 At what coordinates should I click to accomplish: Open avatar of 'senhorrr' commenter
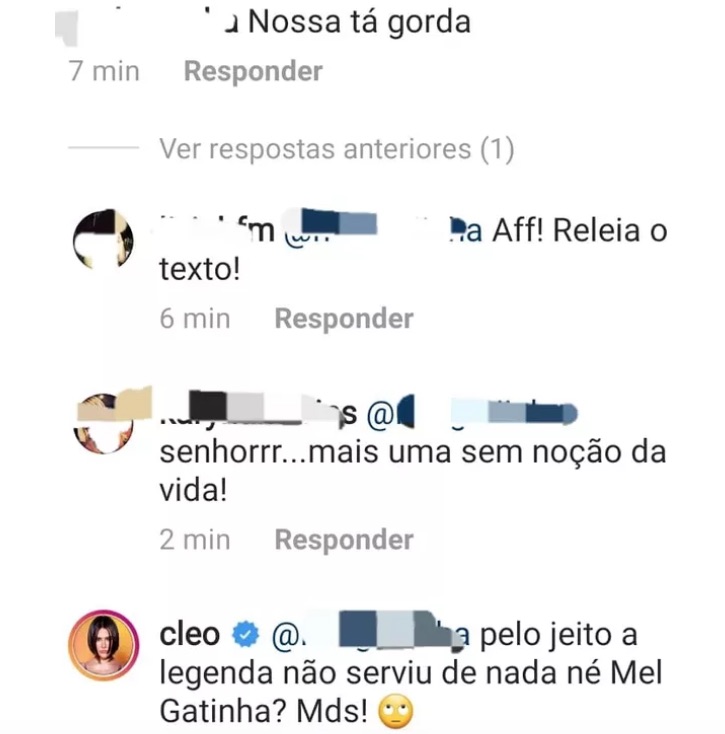[x=104, y=420]
